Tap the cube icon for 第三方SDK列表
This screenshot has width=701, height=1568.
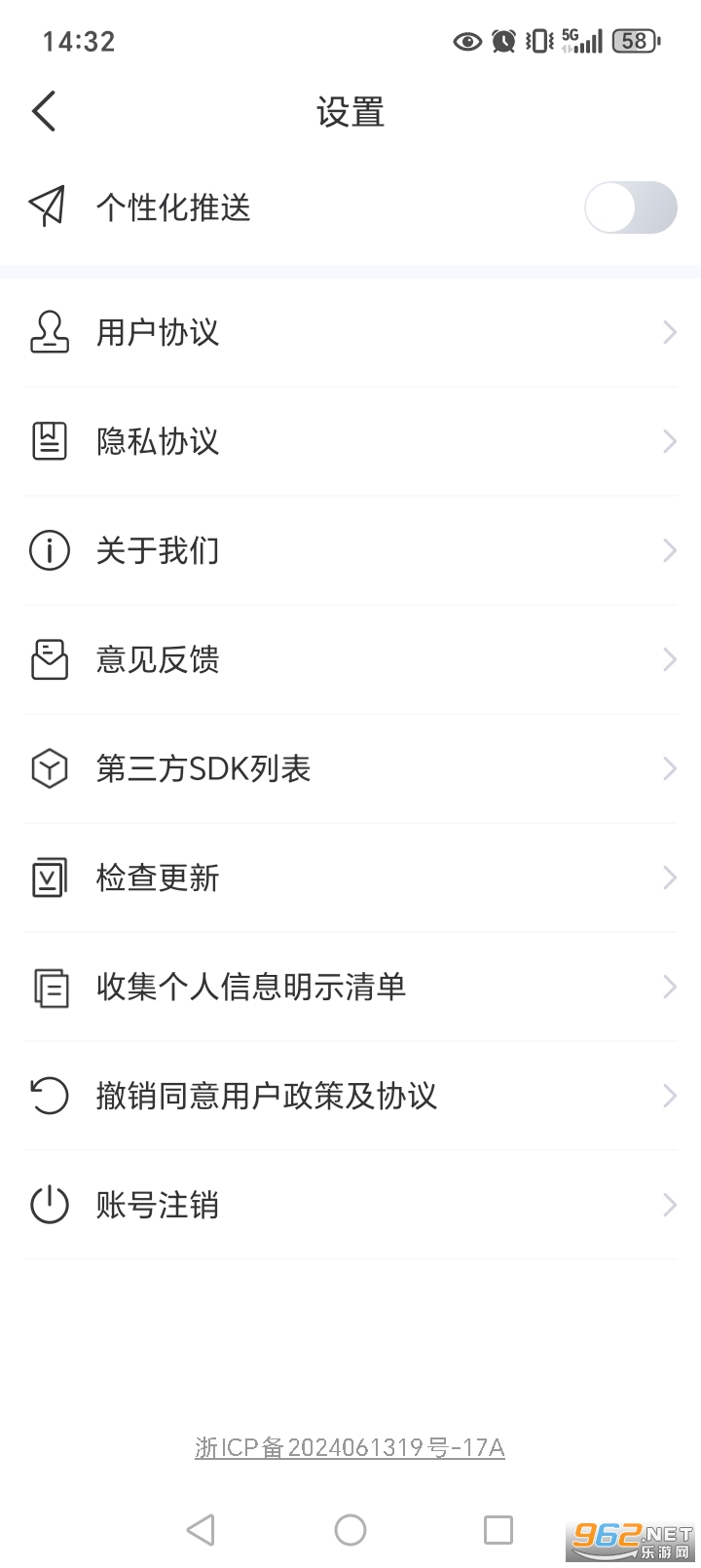[49, 768]
